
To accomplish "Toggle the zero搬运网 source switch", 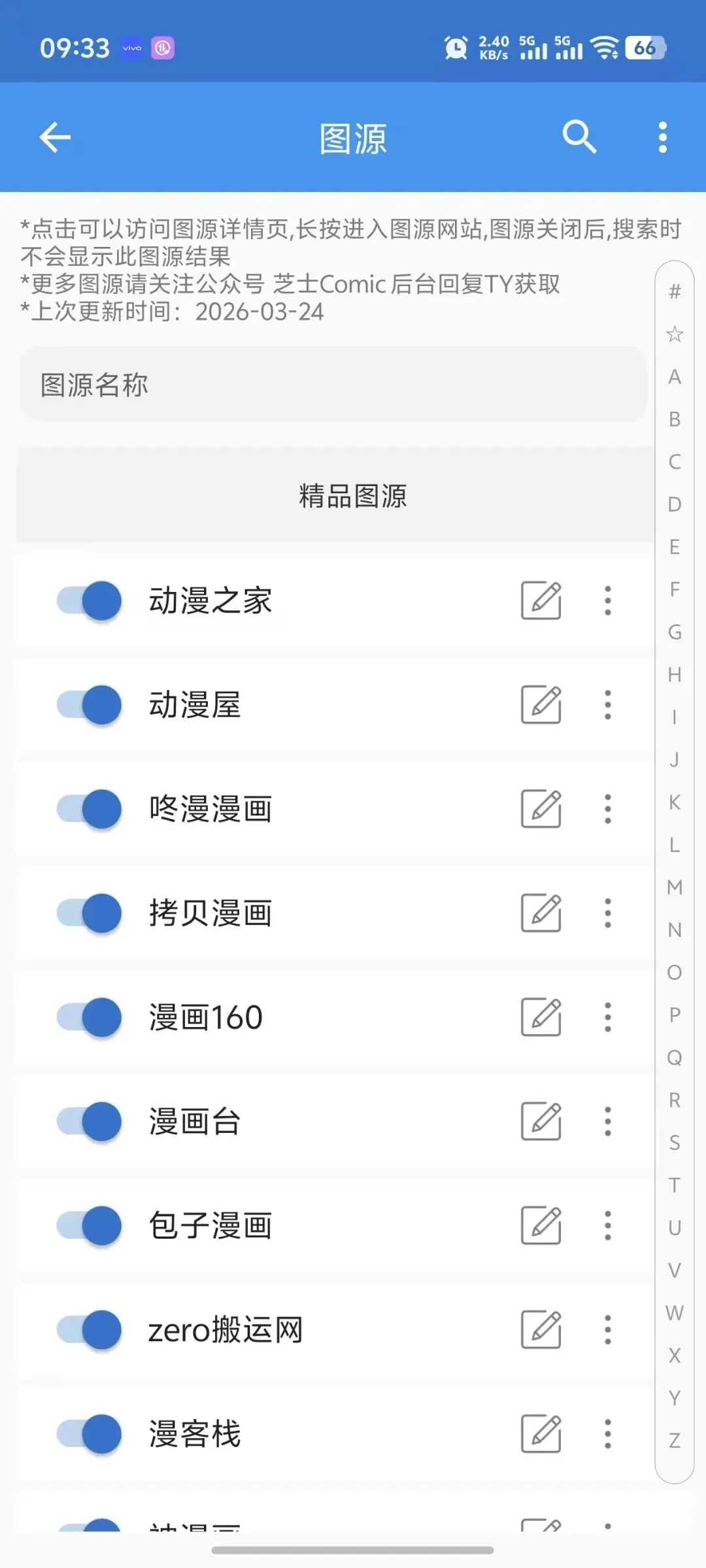I will pyautogui.click(x=90, y=1330).
